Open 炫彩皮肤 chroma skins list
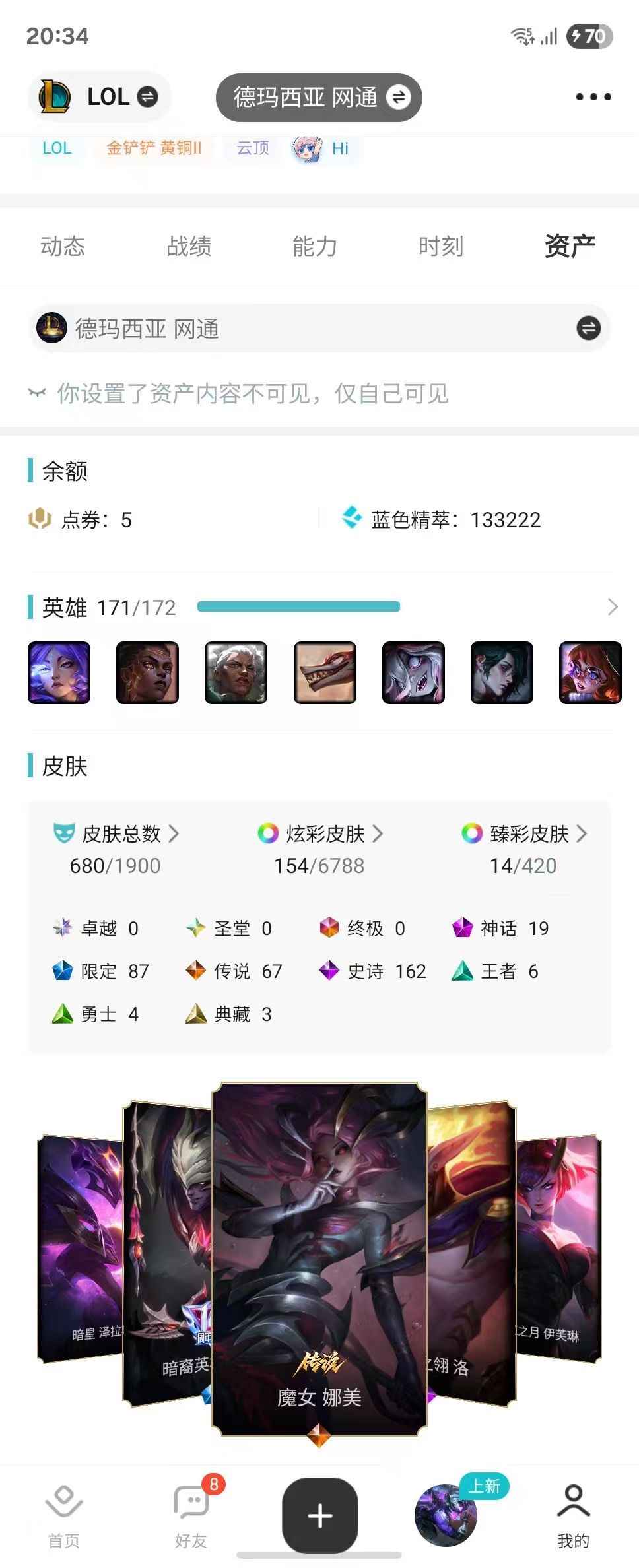 point(320,834)
